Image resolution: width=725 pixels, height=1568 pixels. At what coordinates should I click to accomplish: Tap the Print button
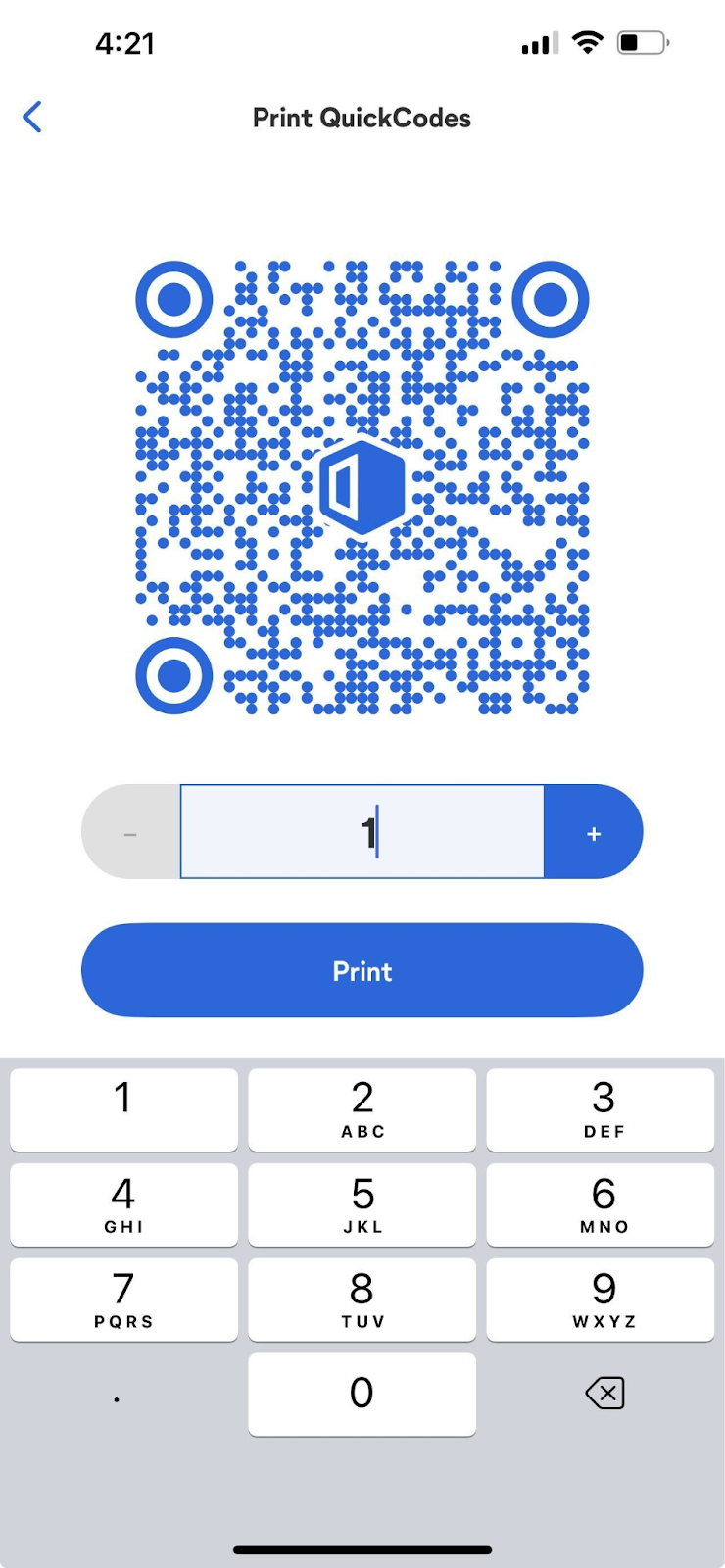pos(362,970)
